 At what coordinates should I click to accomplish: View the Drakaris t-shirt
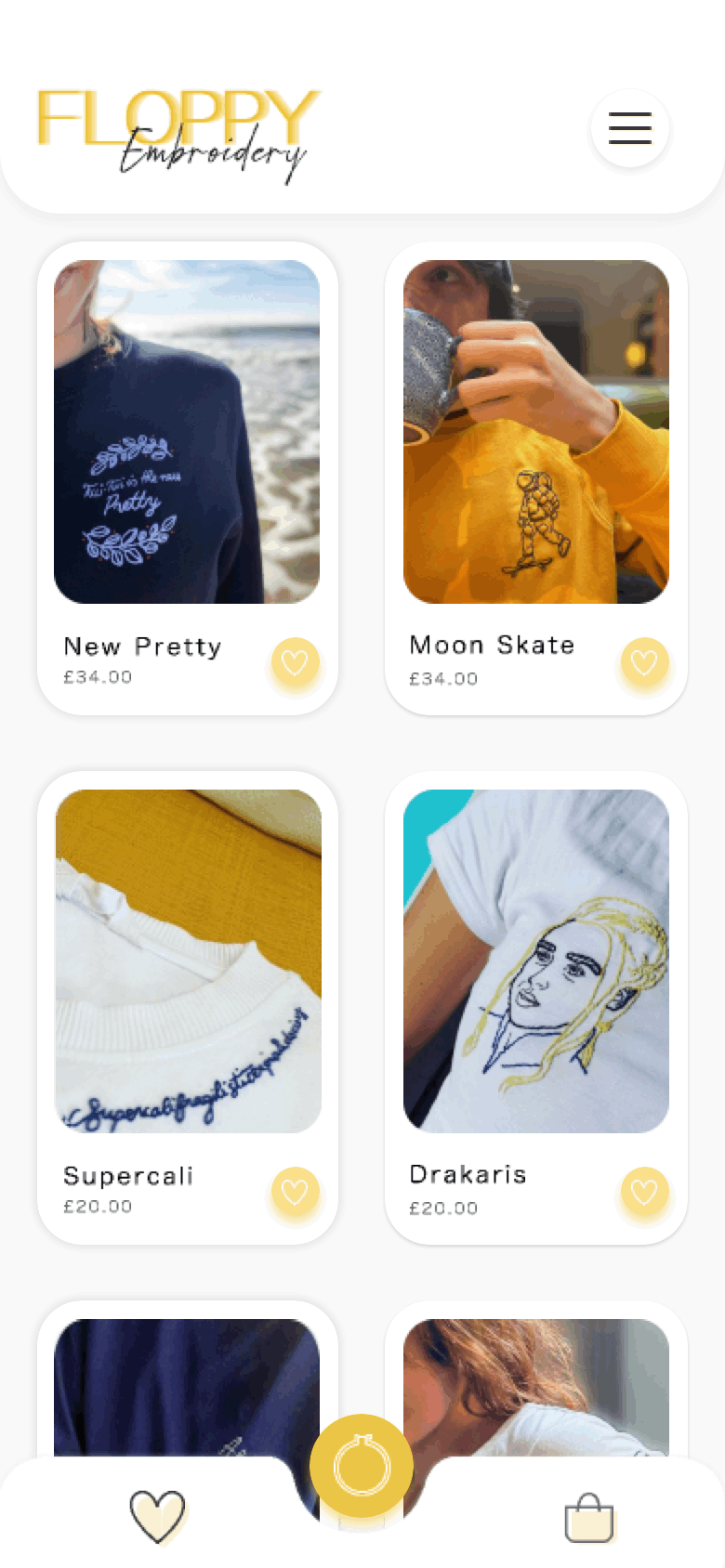536,961
